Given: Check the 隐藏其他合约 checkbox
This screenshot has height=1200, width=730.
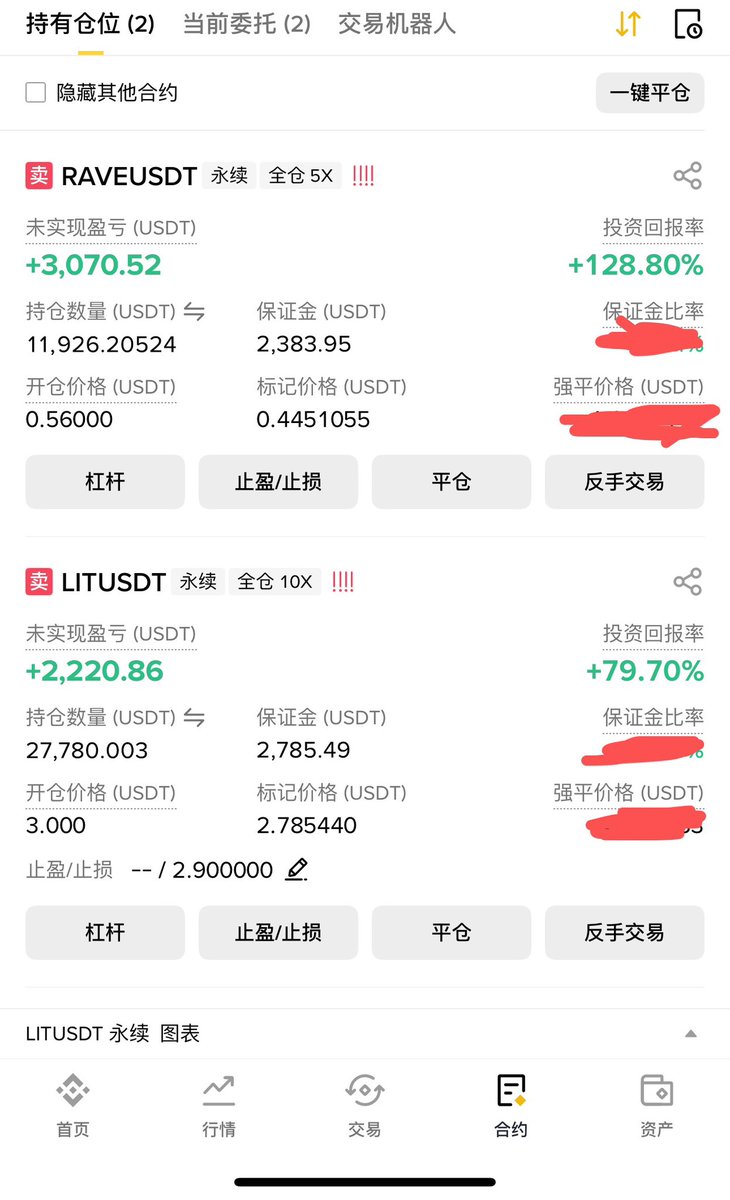Looking at the screenshot, I should pos(36,93).
